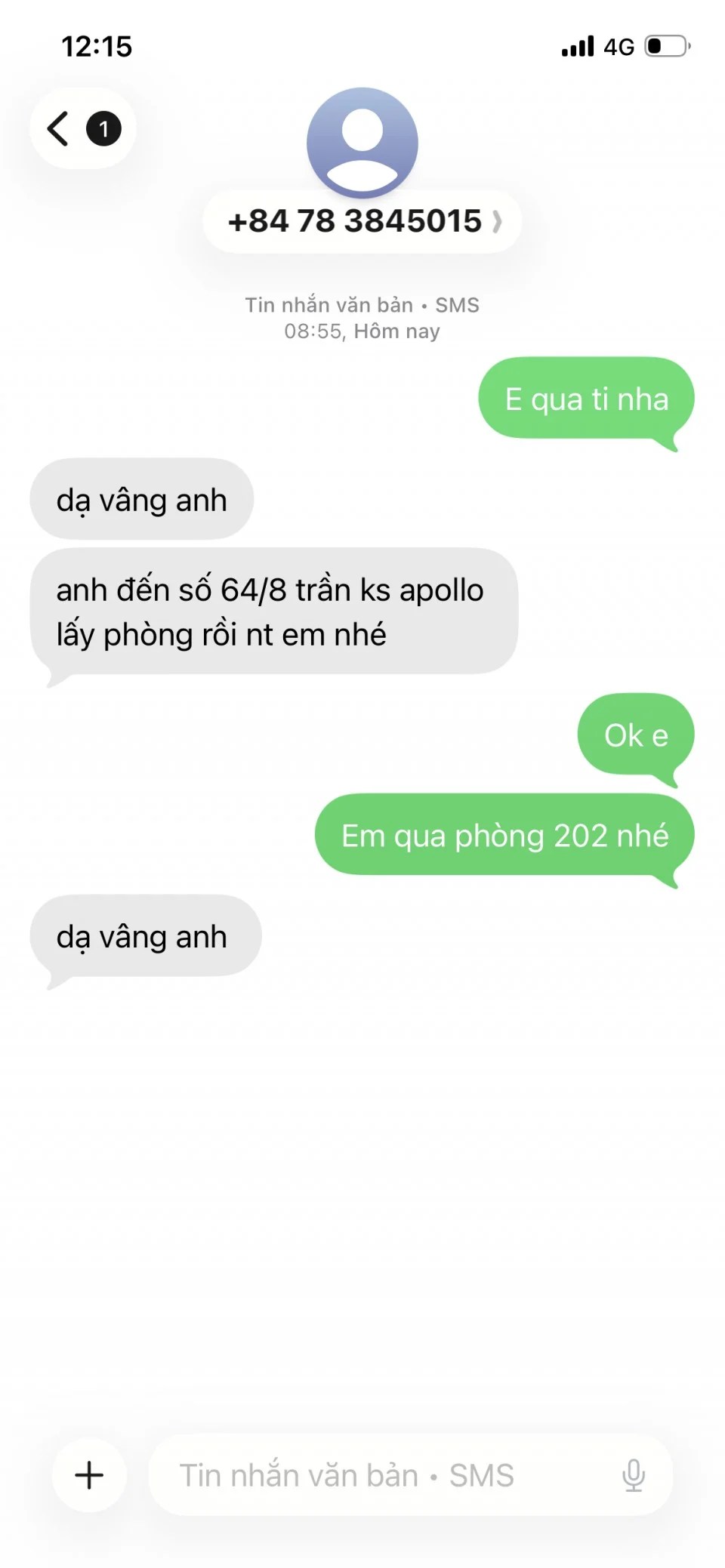Open the plus attachments menu
The height and width of the screenshot is (1568, 725).
pos(89,1474)
